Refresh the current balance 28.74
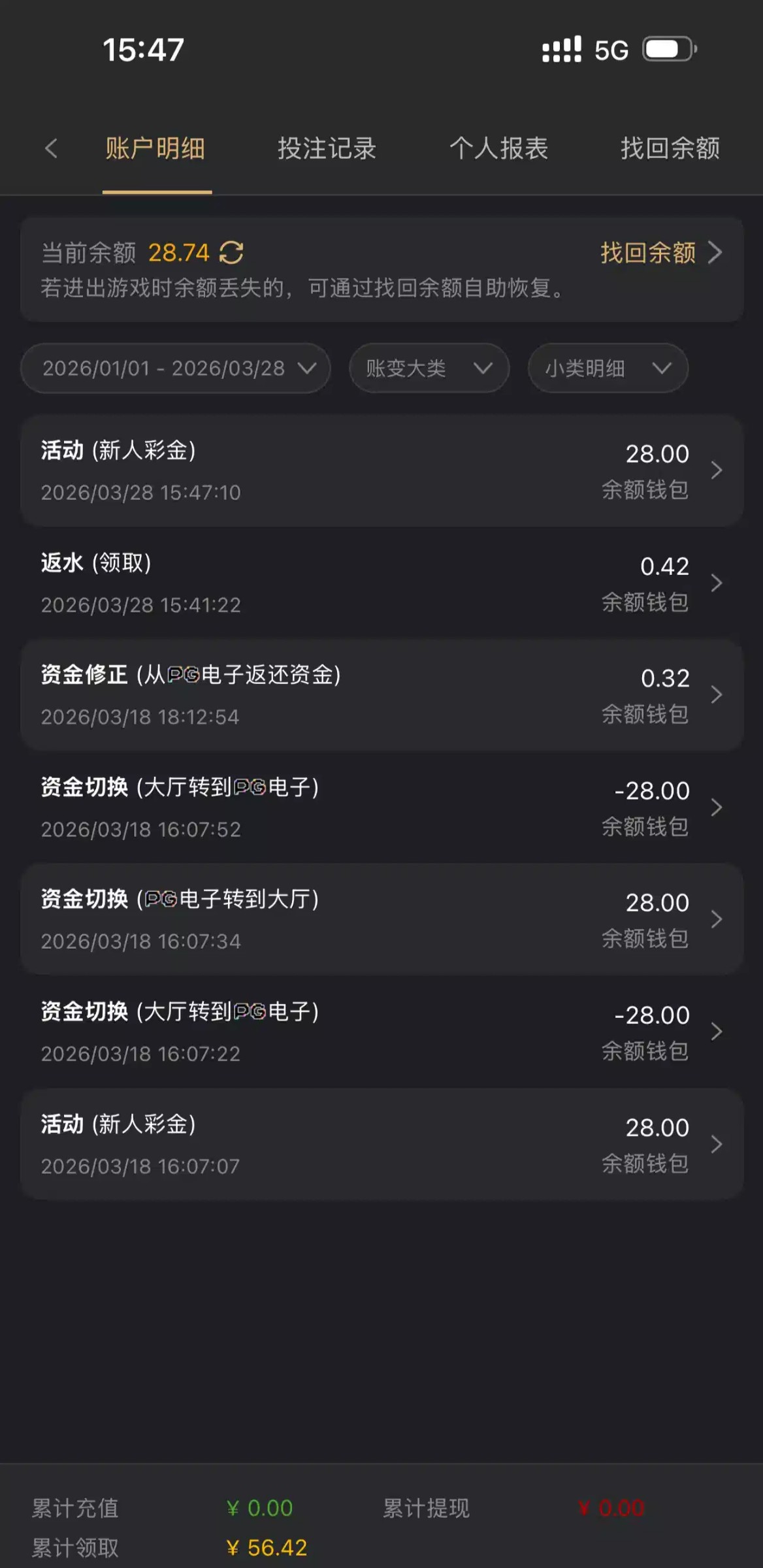Viewport: 763px width, 1568px height. (x=231, y=252)
